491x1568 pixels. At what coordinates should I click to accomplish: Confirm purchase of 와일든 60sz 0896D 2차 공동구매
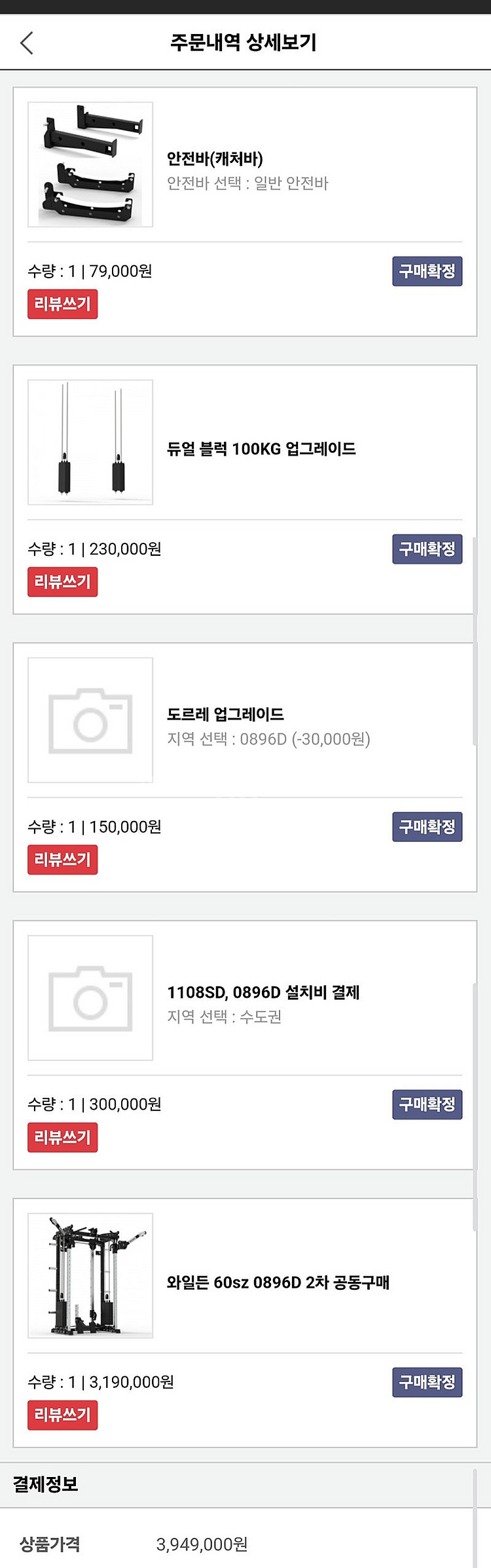[x=427, y=1382]
